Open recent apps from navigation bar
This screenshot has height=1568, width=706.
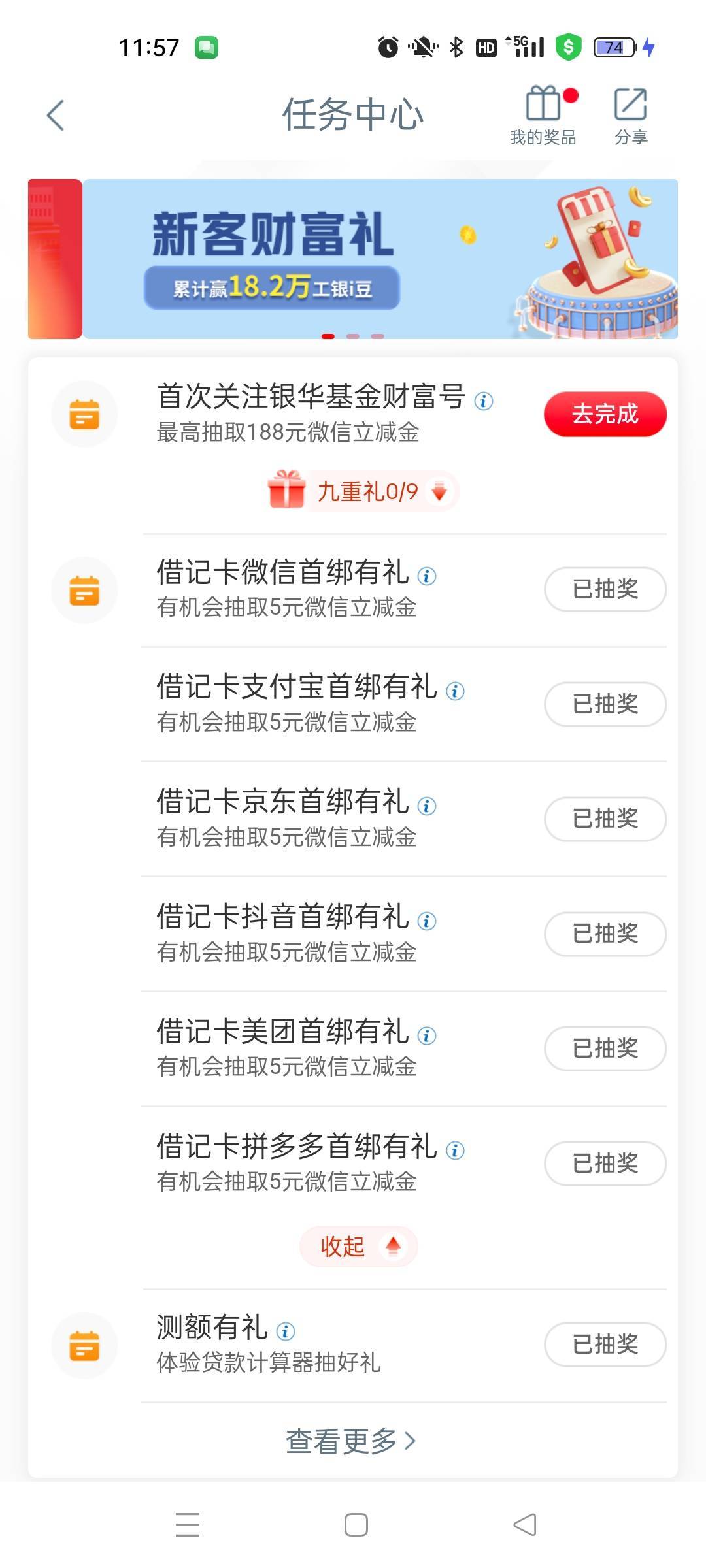click(188, 1525)
